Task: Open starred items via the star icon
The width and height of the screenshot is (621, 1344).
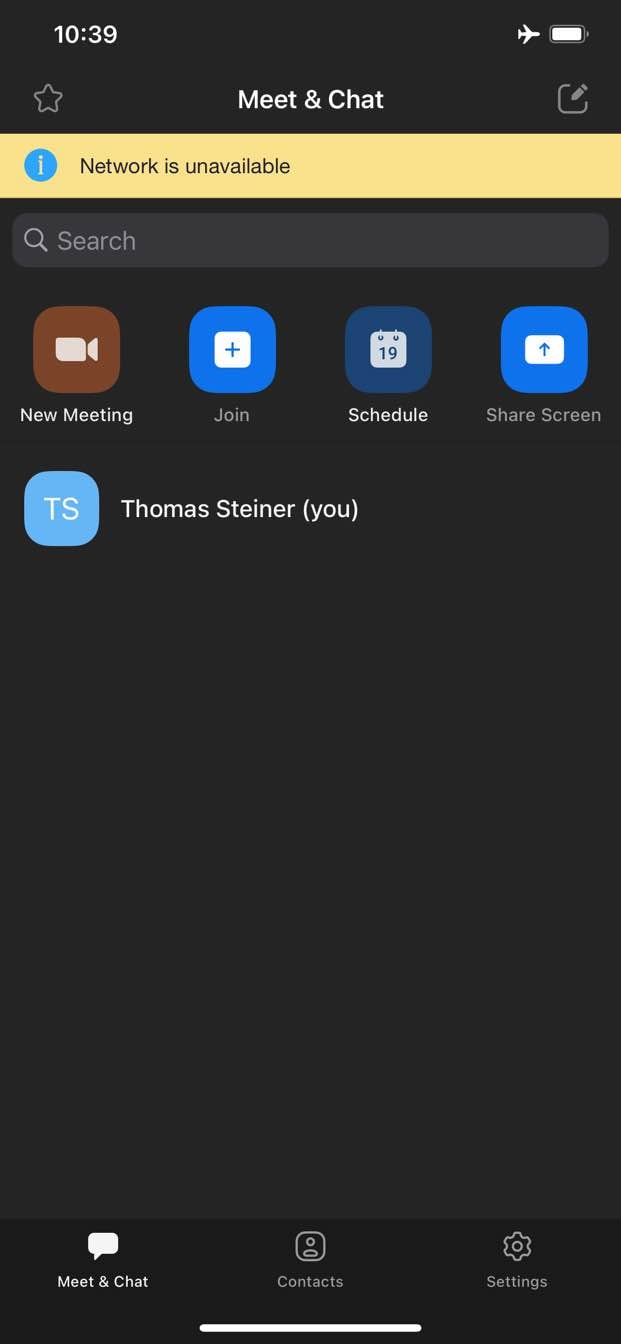Action: pos(48,98)
